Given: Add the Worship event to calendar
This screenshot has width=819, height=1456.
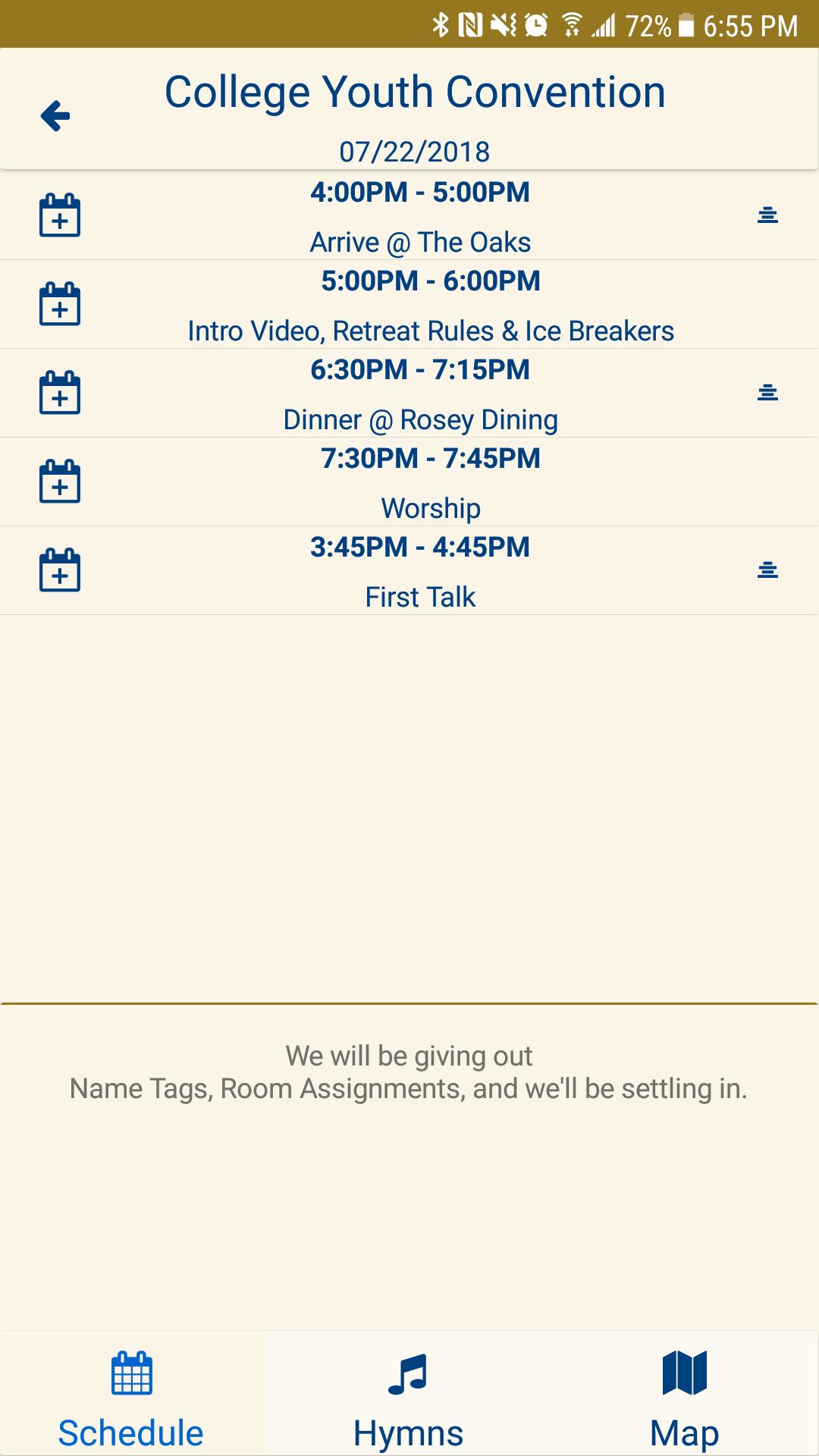Looking at the screenshot, I should [x=61, y=482].
